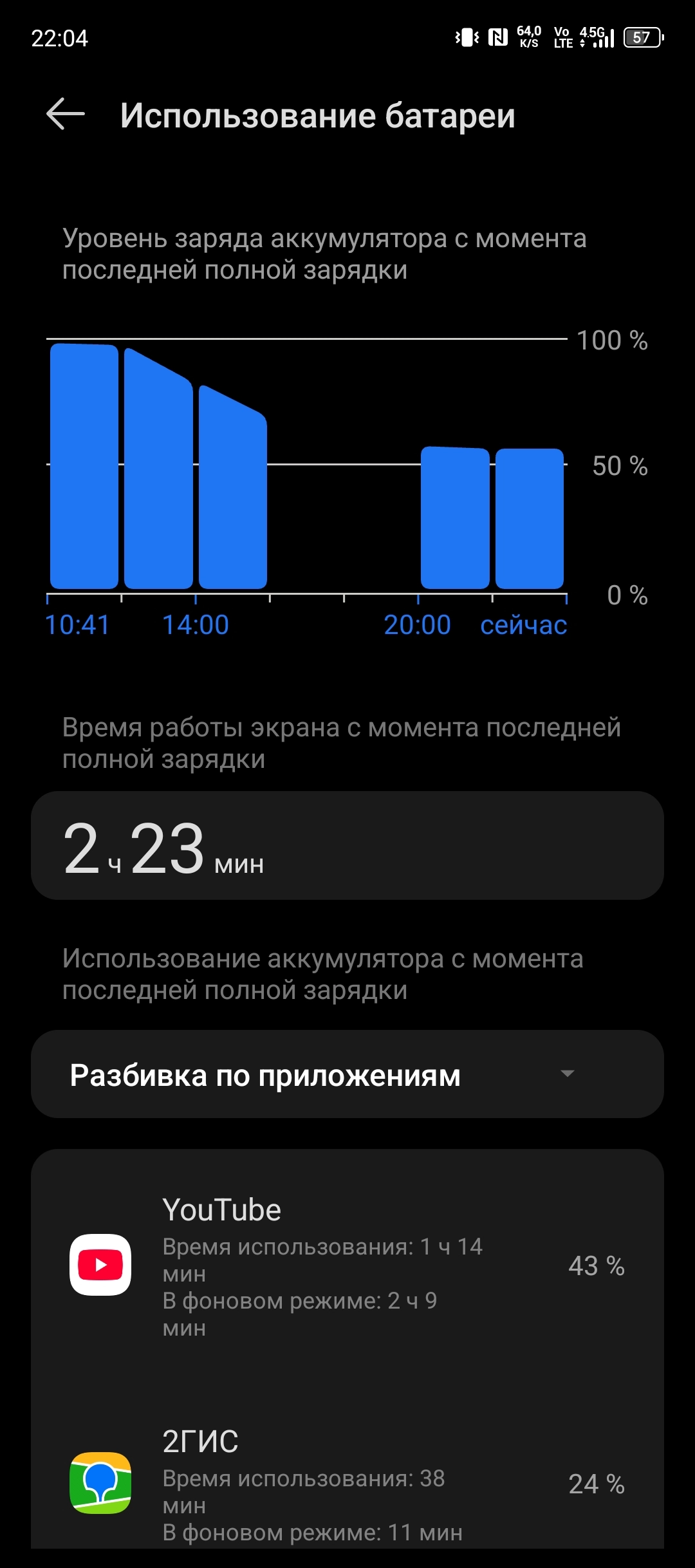
Task: Select the сейчас bar in the chart
Action: tap(530, 518)
